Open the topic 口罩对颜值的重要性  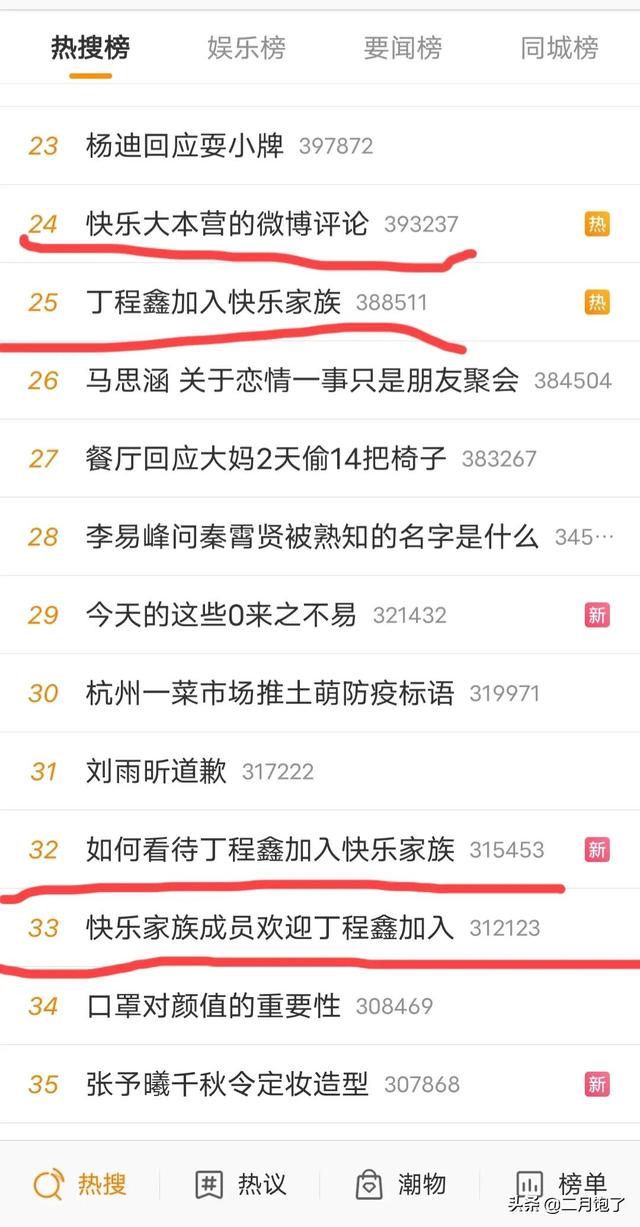(x=320, y=1005)
